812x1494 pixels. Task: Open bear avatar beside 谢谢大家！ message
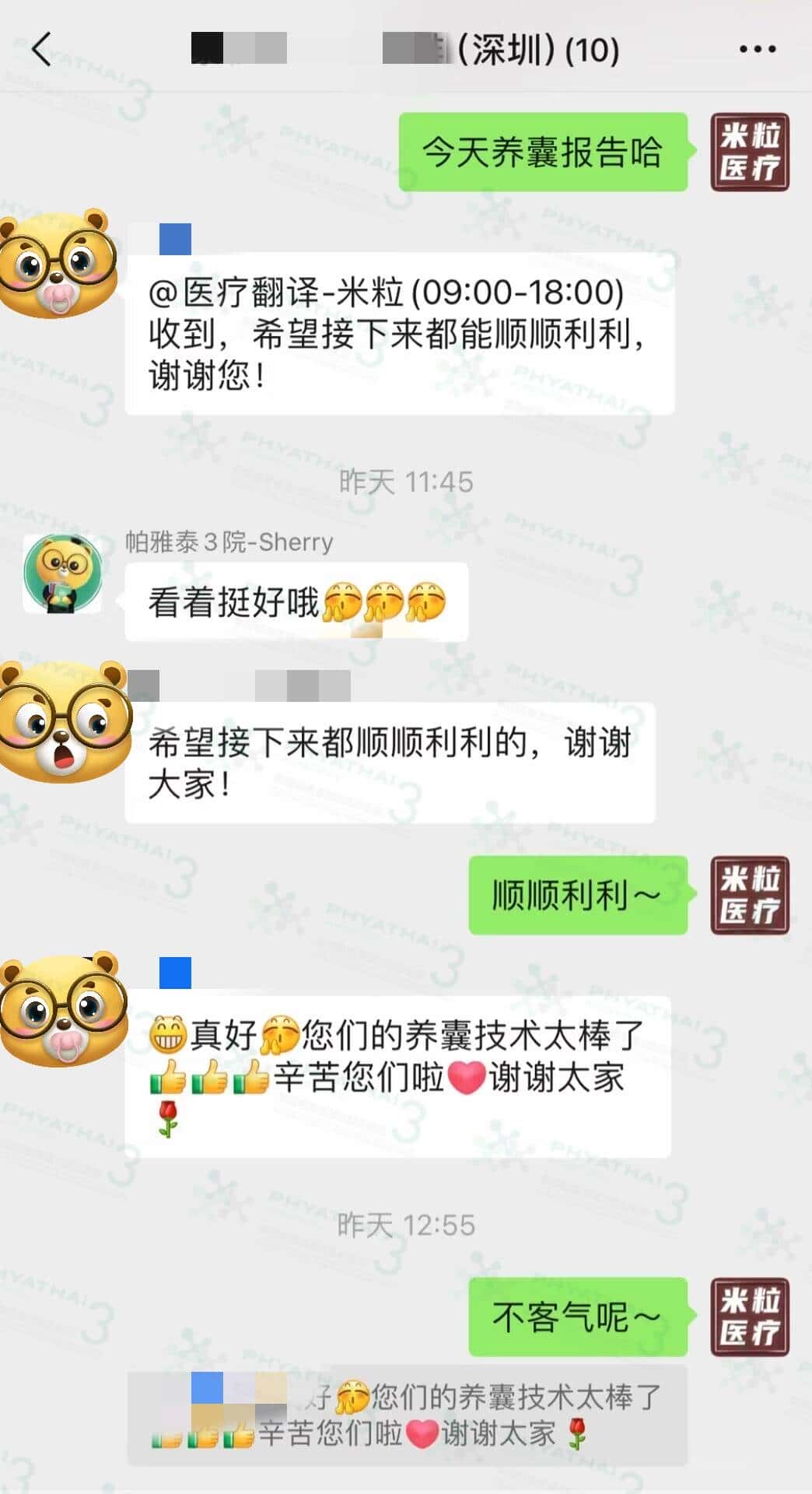pos(64,721)
